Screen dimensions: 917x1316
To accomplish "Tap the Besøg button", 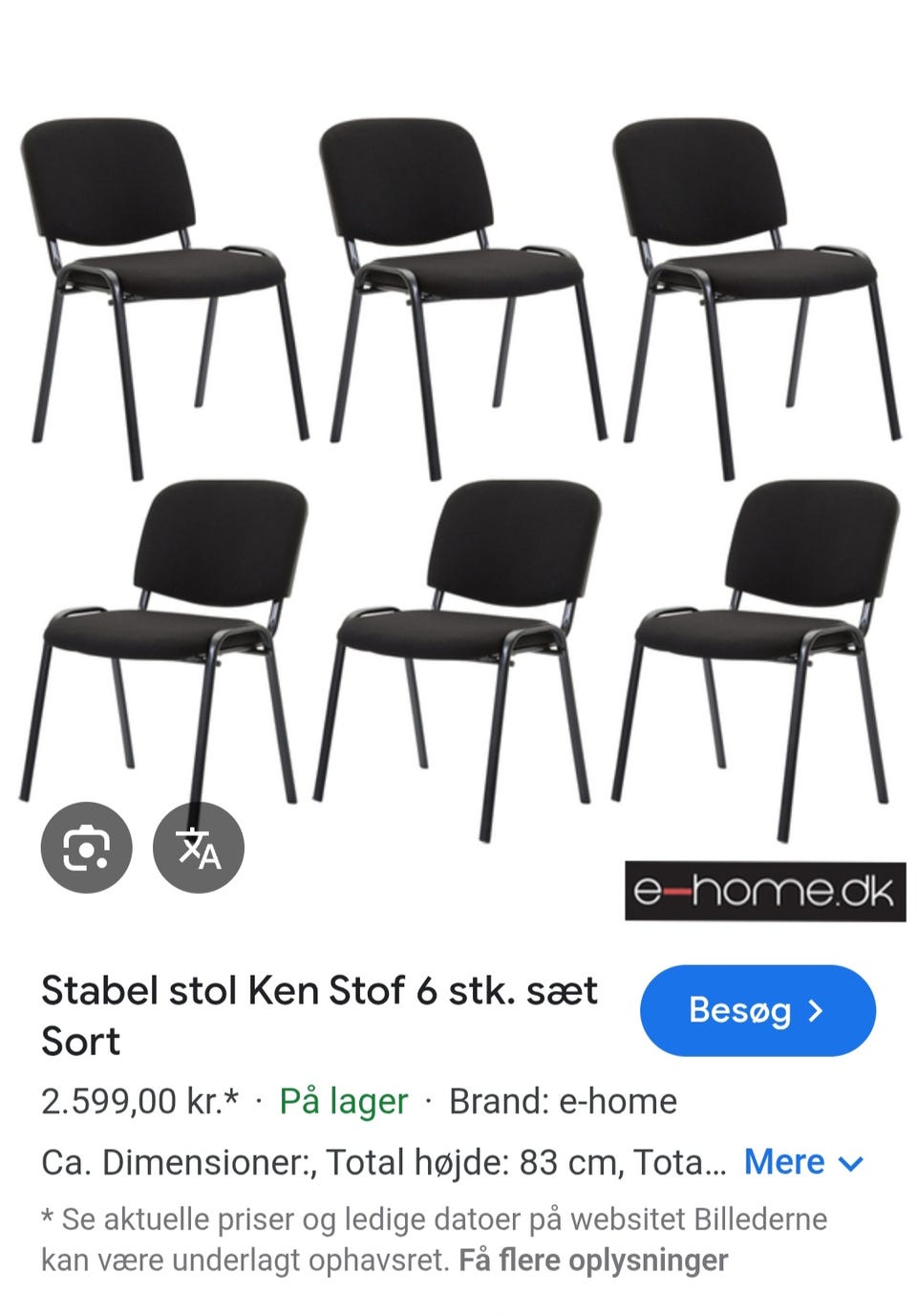I will [757, 1010].
